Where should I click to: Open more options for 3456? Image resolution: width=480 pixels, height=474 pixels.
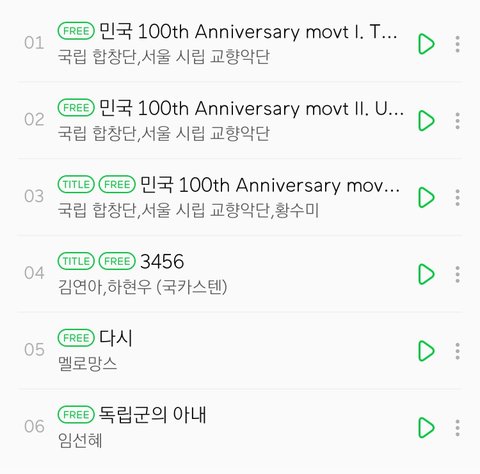458,274
